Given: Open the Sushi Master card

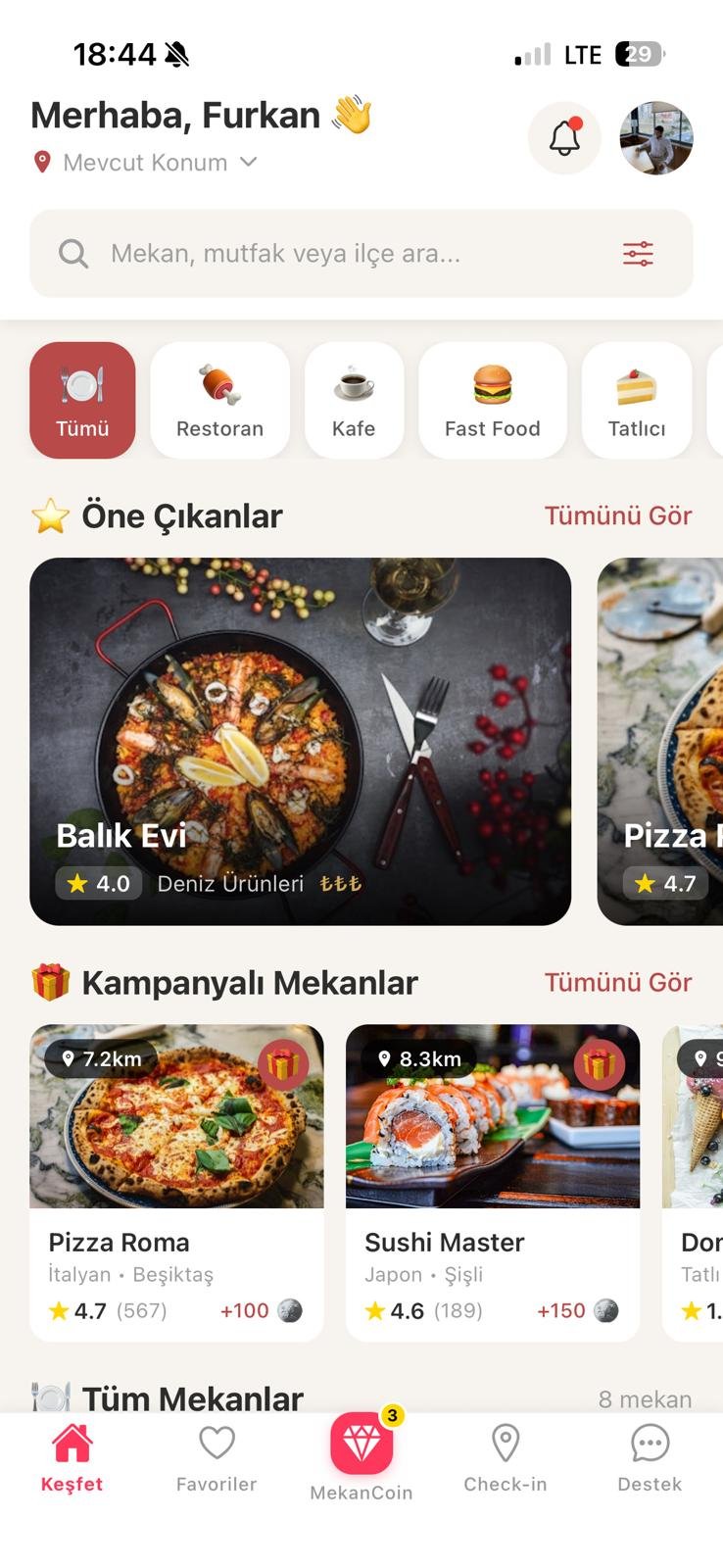Looking at the screenshot, I should 492,1182.
